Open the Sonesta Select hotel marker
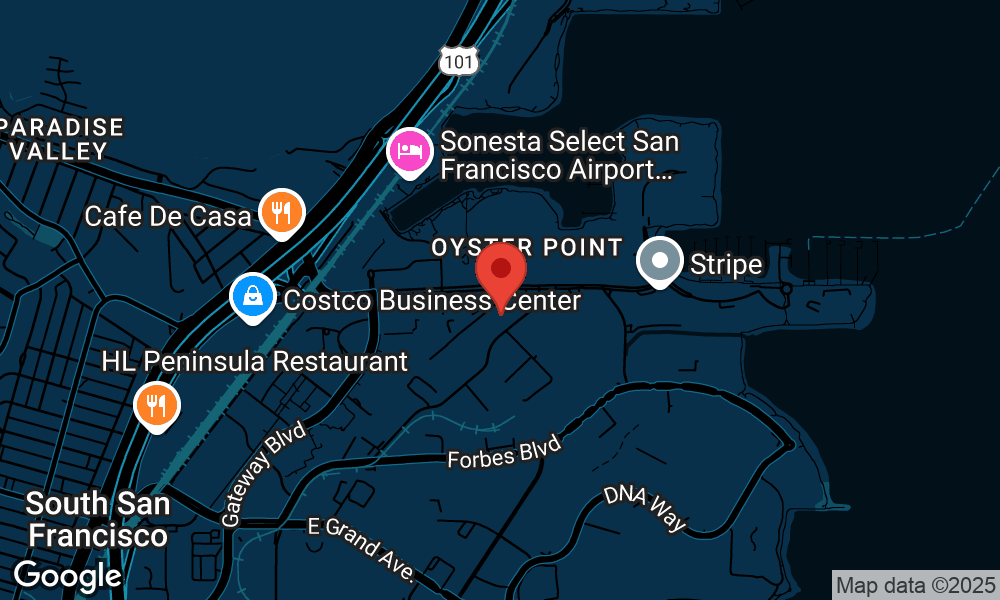 point(409,151)
